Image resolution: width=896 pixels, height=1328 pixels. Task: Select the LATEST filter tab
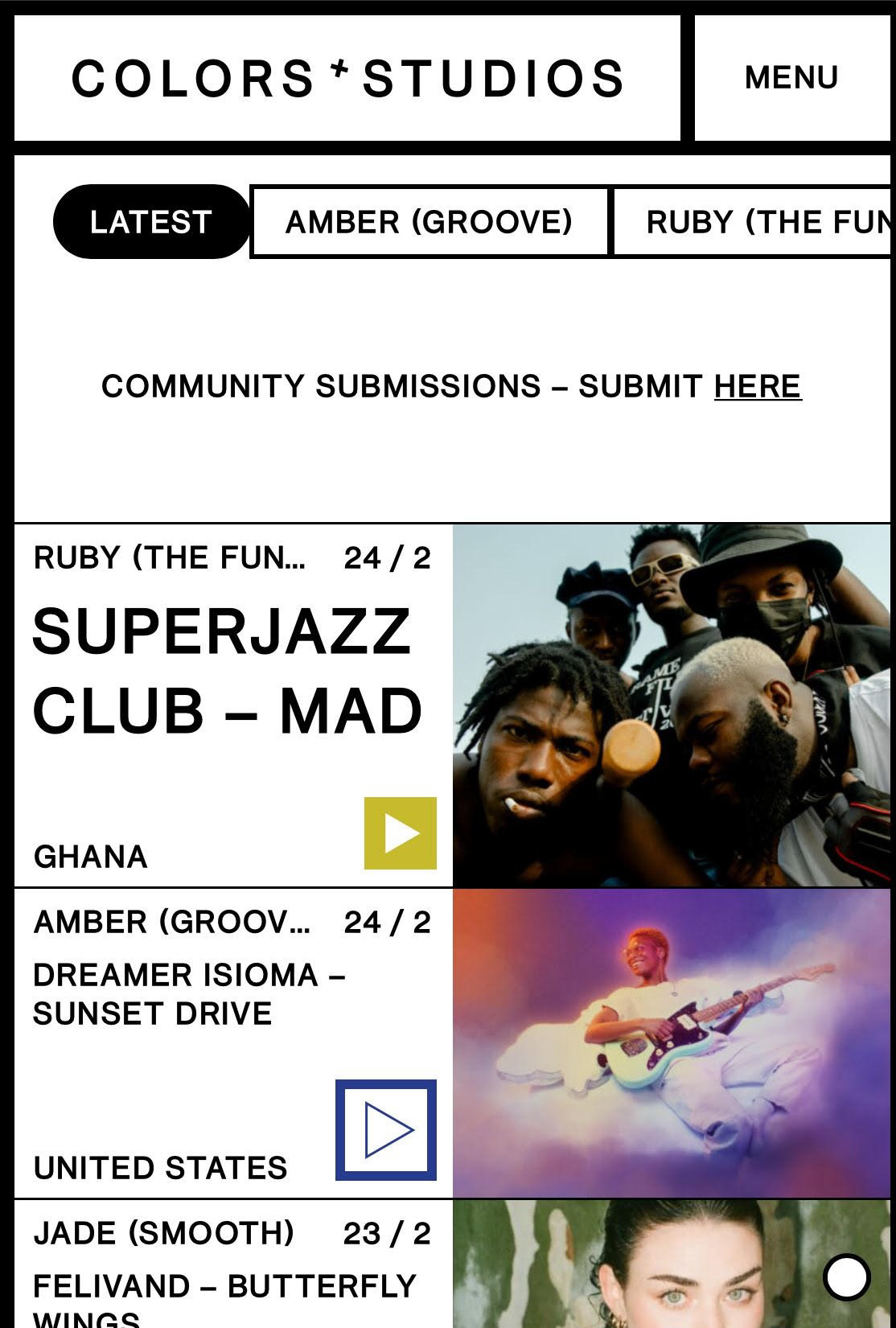(x=151, y=222)
